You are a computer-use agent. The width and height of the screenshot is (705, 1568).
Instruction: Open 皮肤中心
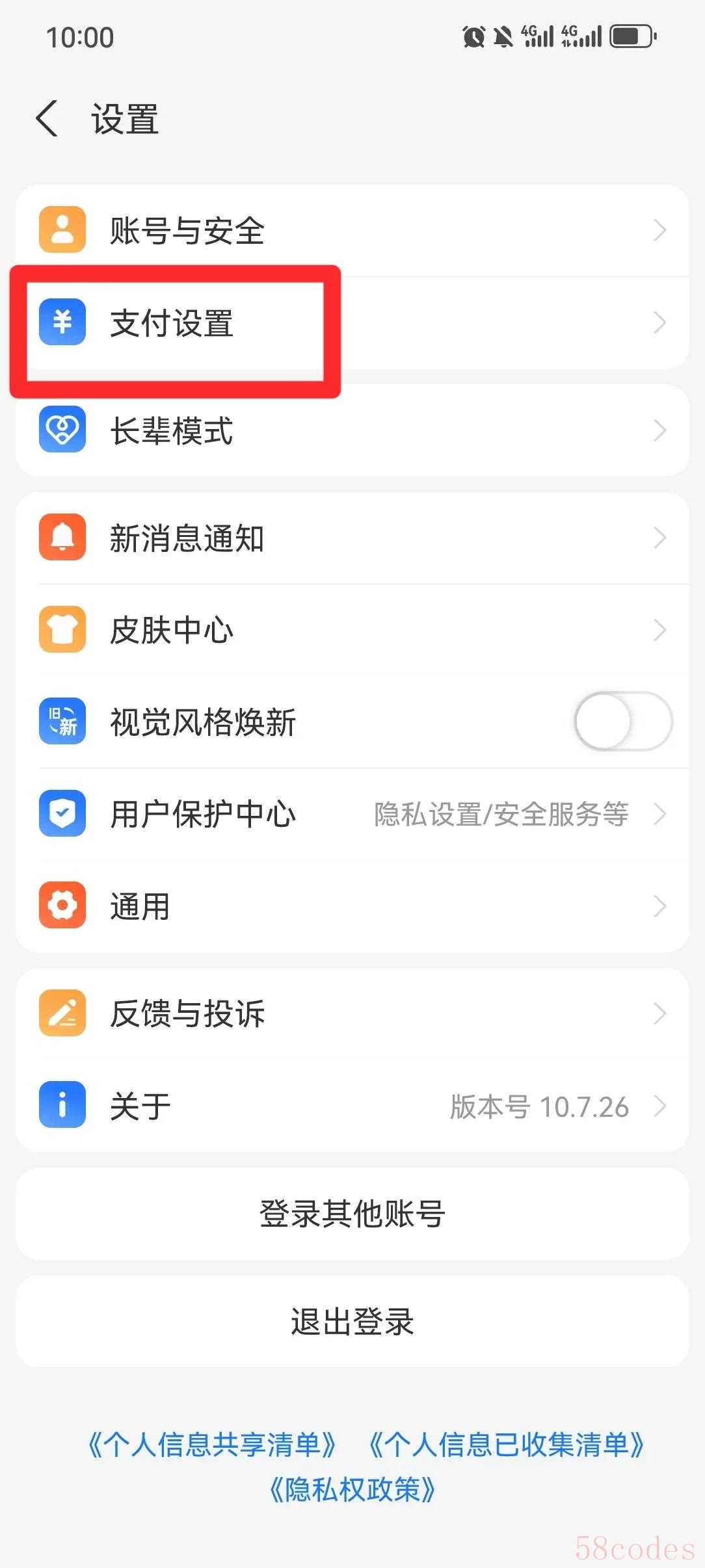click(x=352, y=629)
